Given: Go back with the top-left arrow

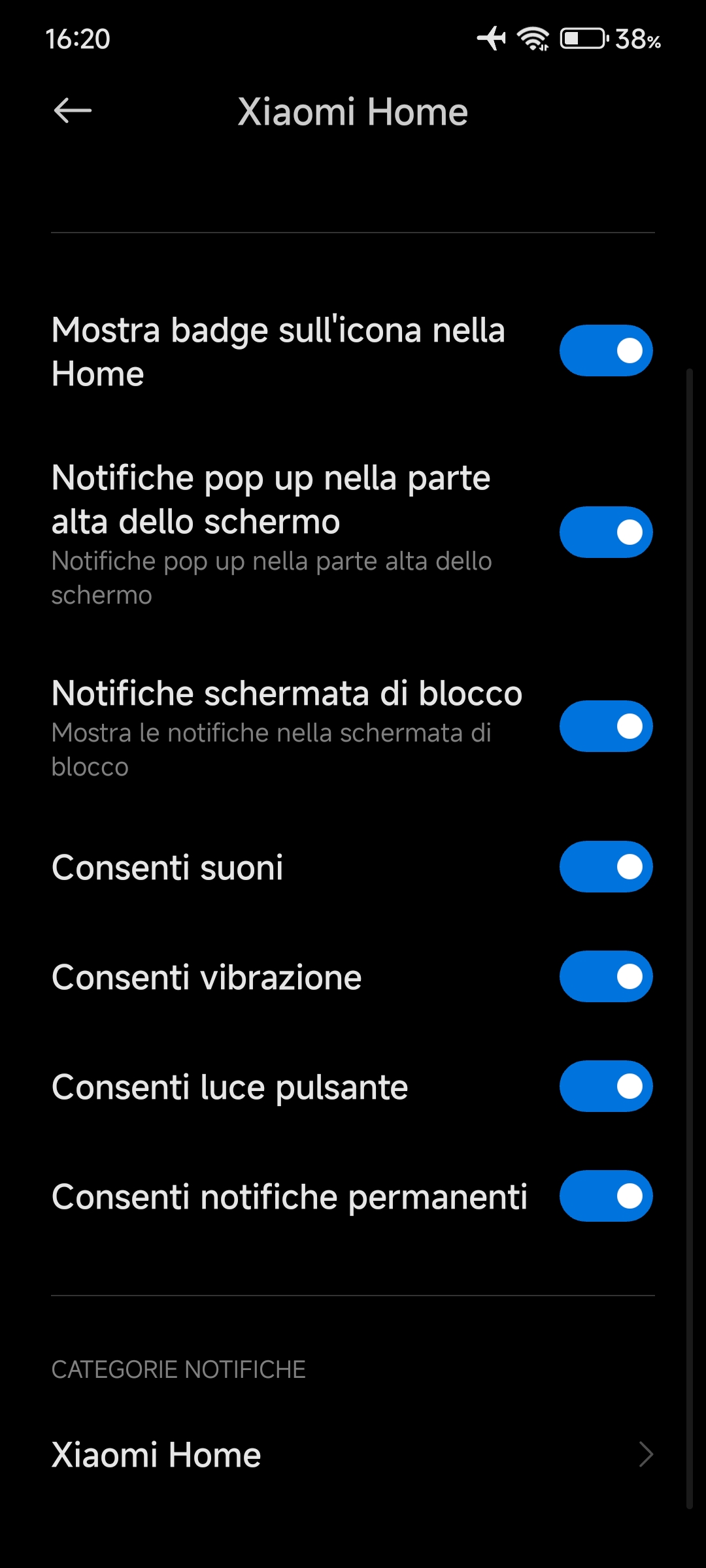Looking at the screenshot, I should 73,110.
